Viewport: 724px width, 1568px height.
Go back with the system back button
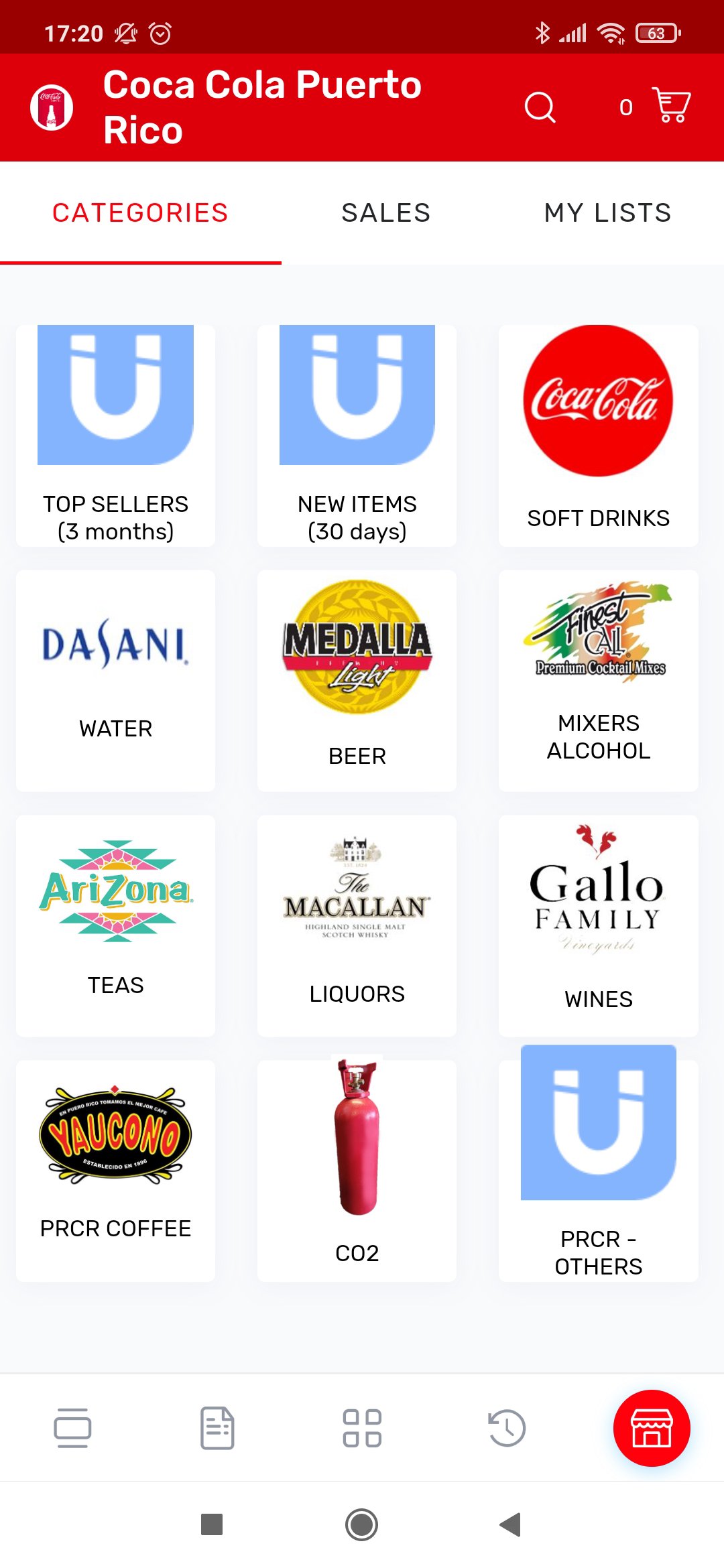pyautogui.click(x=511, y=1524)
